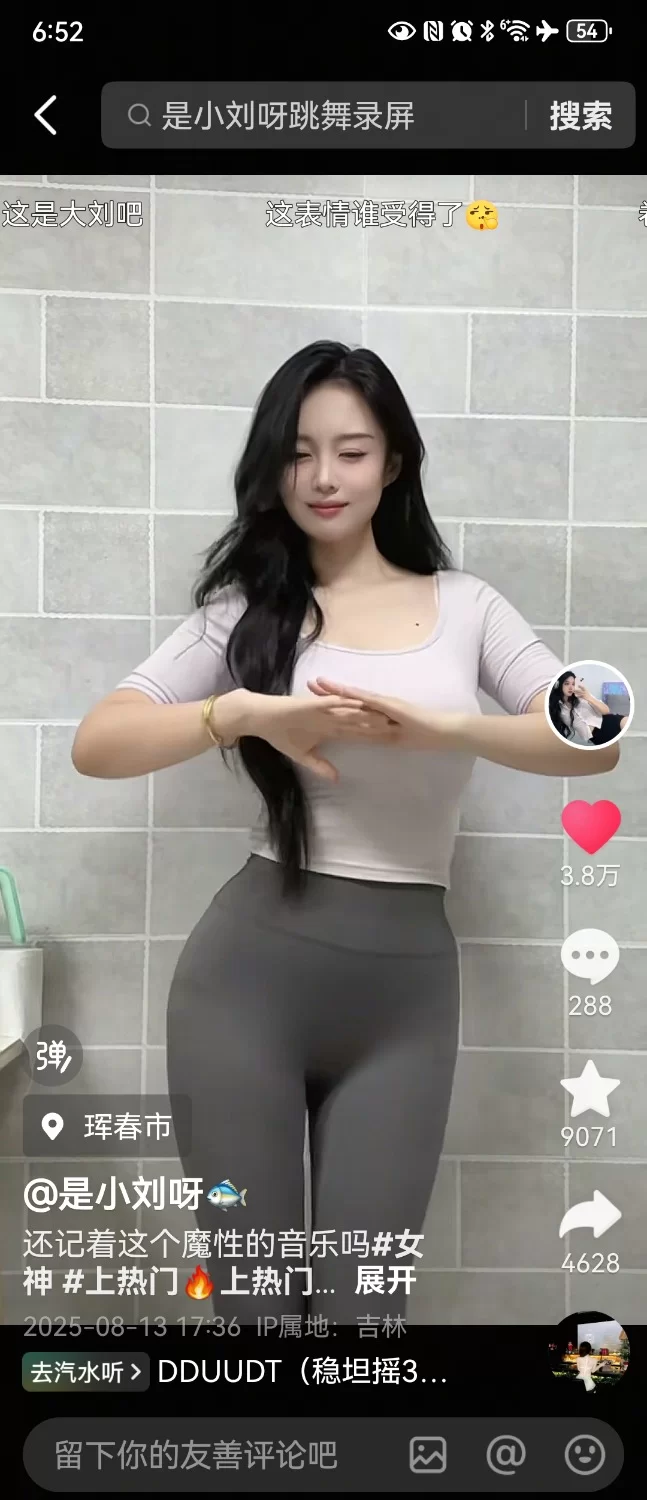
Task: Open the emoji picker smiley
Action: [x=584, y=1455]
